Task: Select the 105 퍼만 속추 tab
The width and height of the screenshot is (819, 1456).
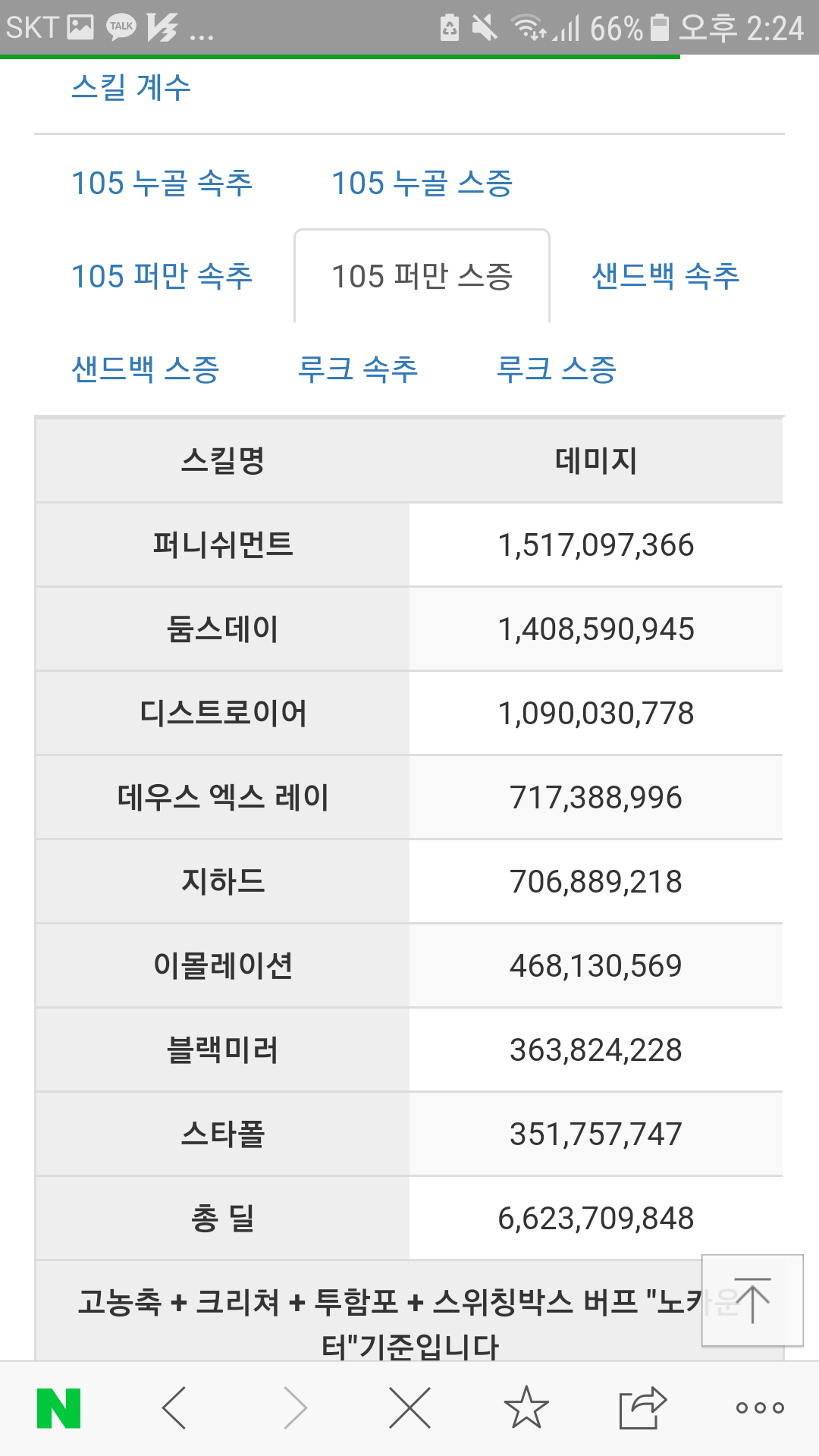Action: click(x=162, y=276)
